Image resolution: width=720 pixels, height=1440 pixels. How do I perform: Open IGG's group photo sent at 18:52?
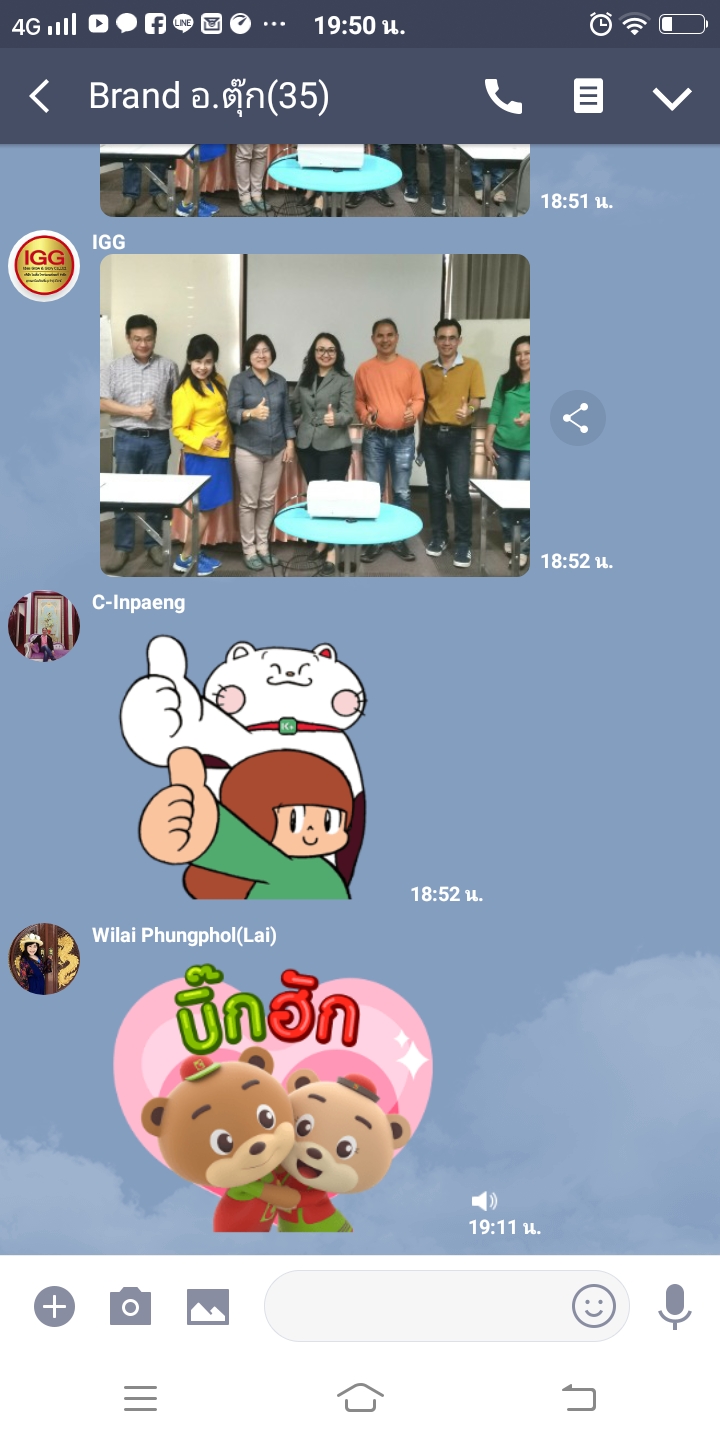point(315,415)
